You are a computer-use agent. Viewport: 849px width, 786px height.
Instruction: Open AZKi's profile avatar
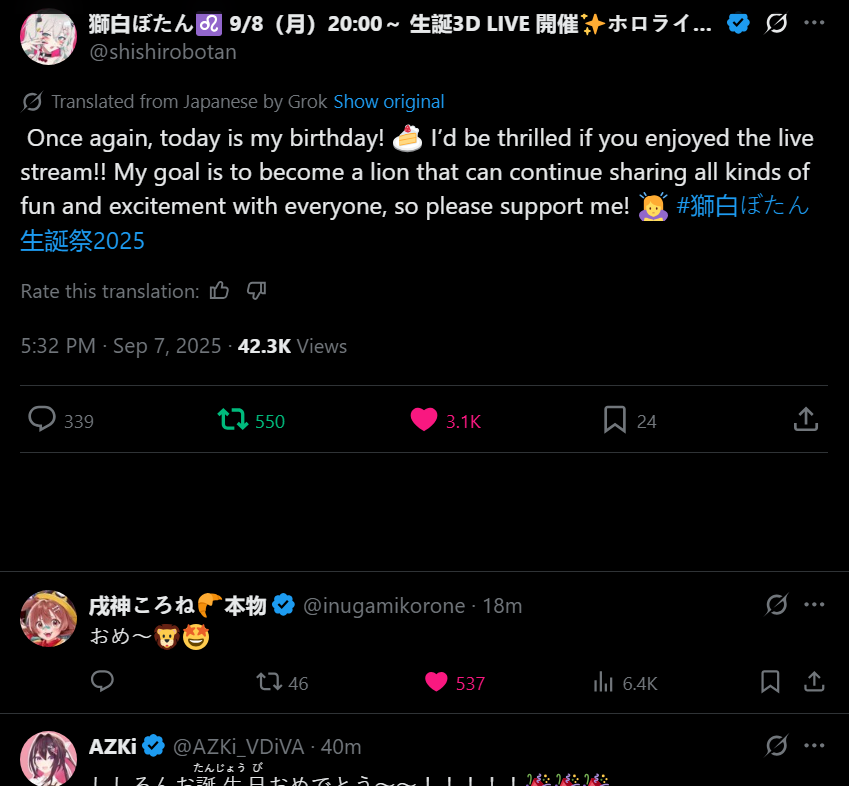(48, 758)
